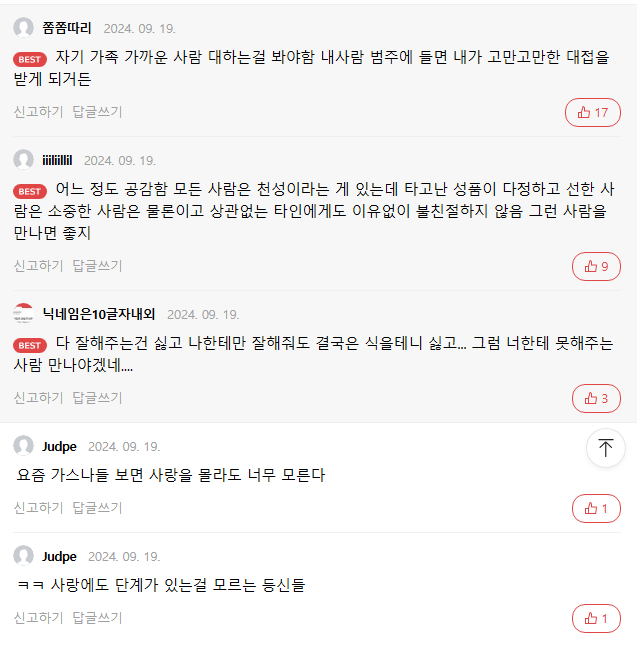This screenshot has width=639, height=647.
Task: Reply to Judpe's 가스나들 comment via 답글쓰기
Action: point(97,508)
